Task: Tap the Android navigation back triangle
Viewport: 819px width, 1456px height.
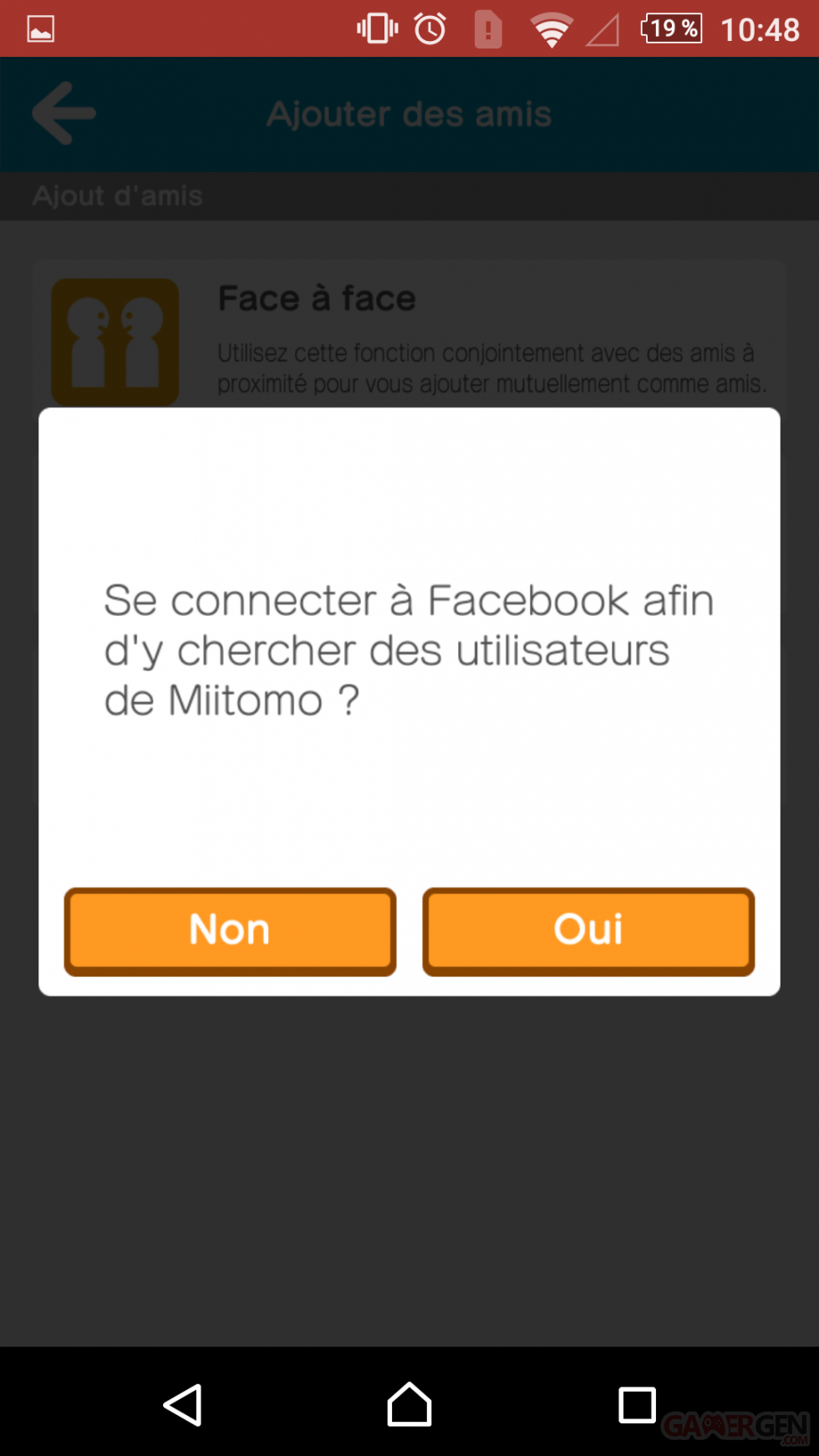Action: tap(183, 1405)
